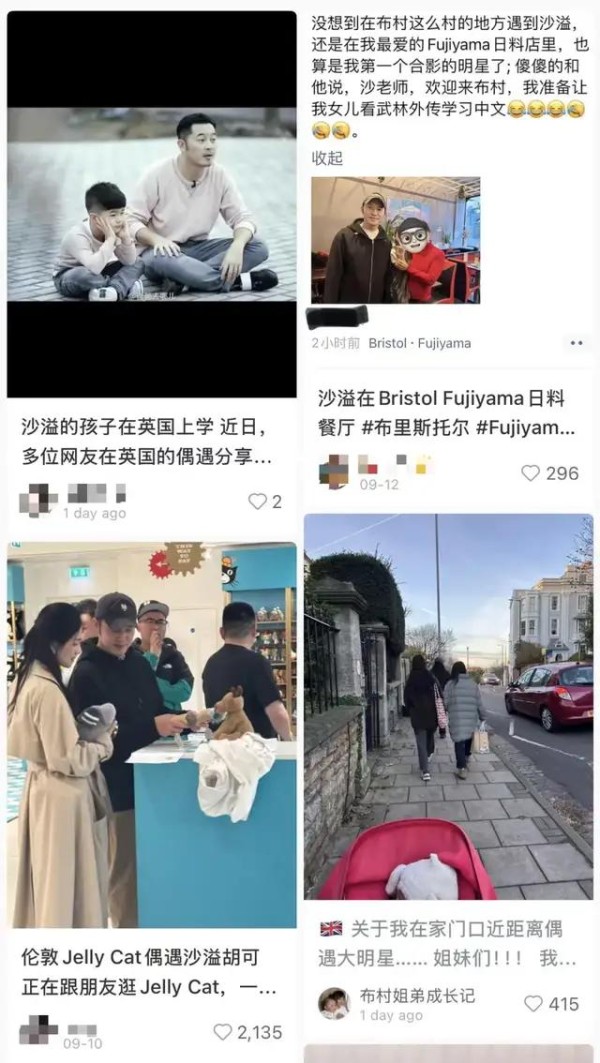Screen dimensions: 600x1063
Task: Like the 沙溢的孩子在英国上学 post
Action: coord(258,501)
